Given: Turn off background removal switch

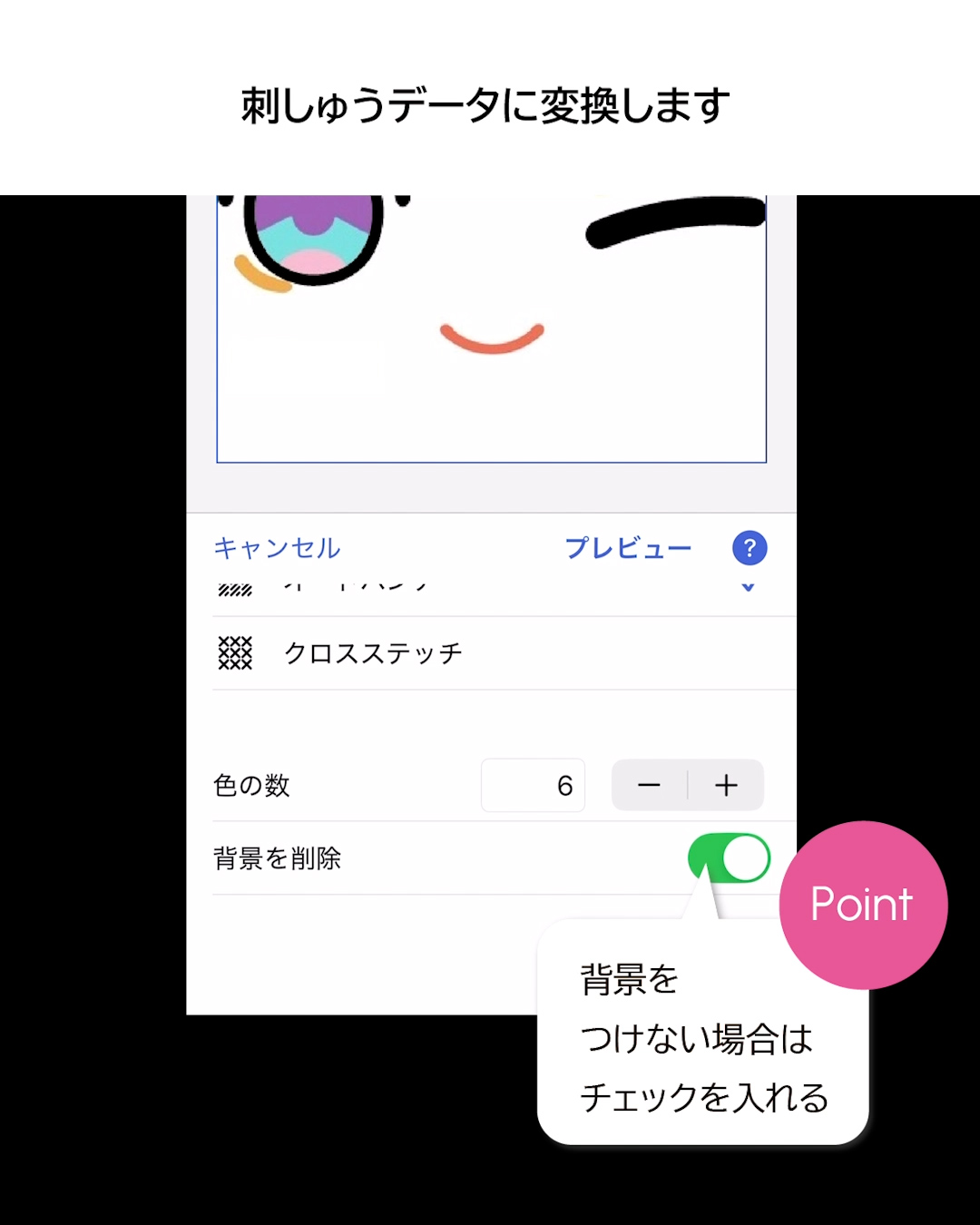Looking at the screenshot, I should pos(728,857).
